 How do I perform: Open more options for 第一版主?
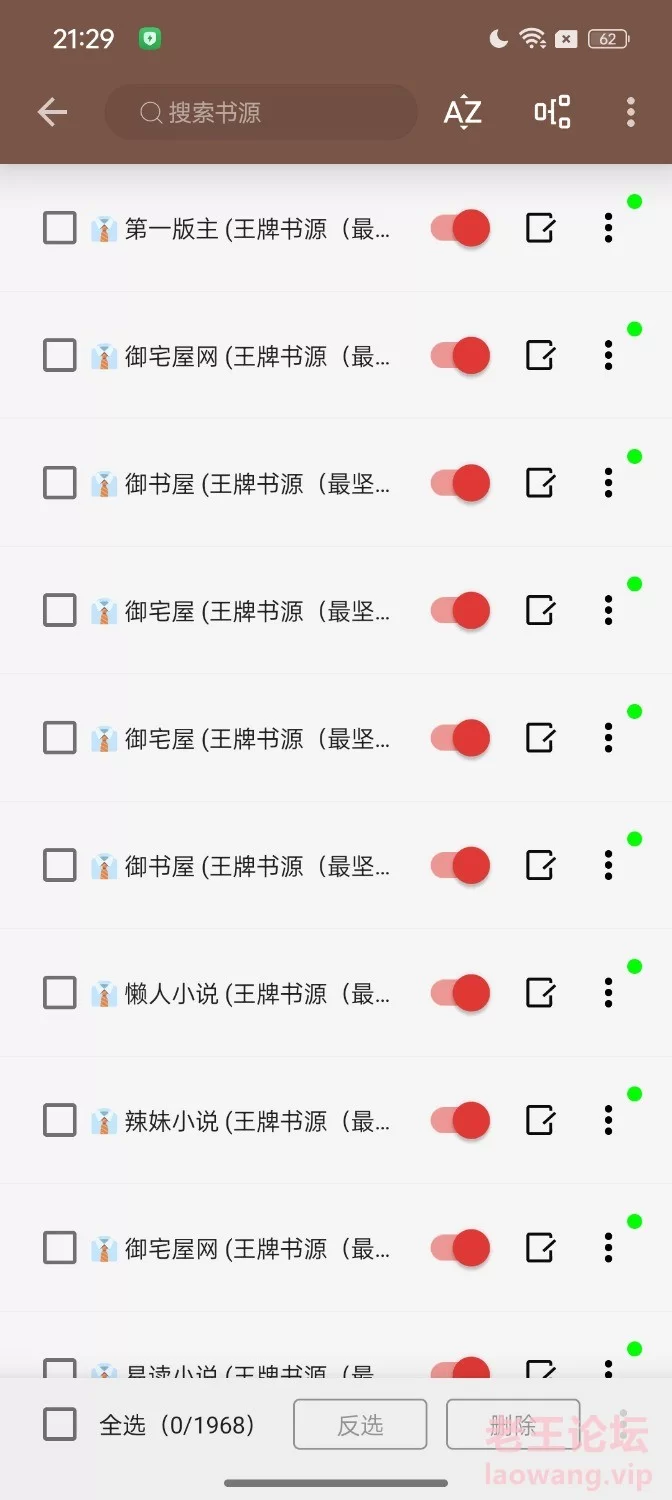pyautogui.click(x=608, y=228)
